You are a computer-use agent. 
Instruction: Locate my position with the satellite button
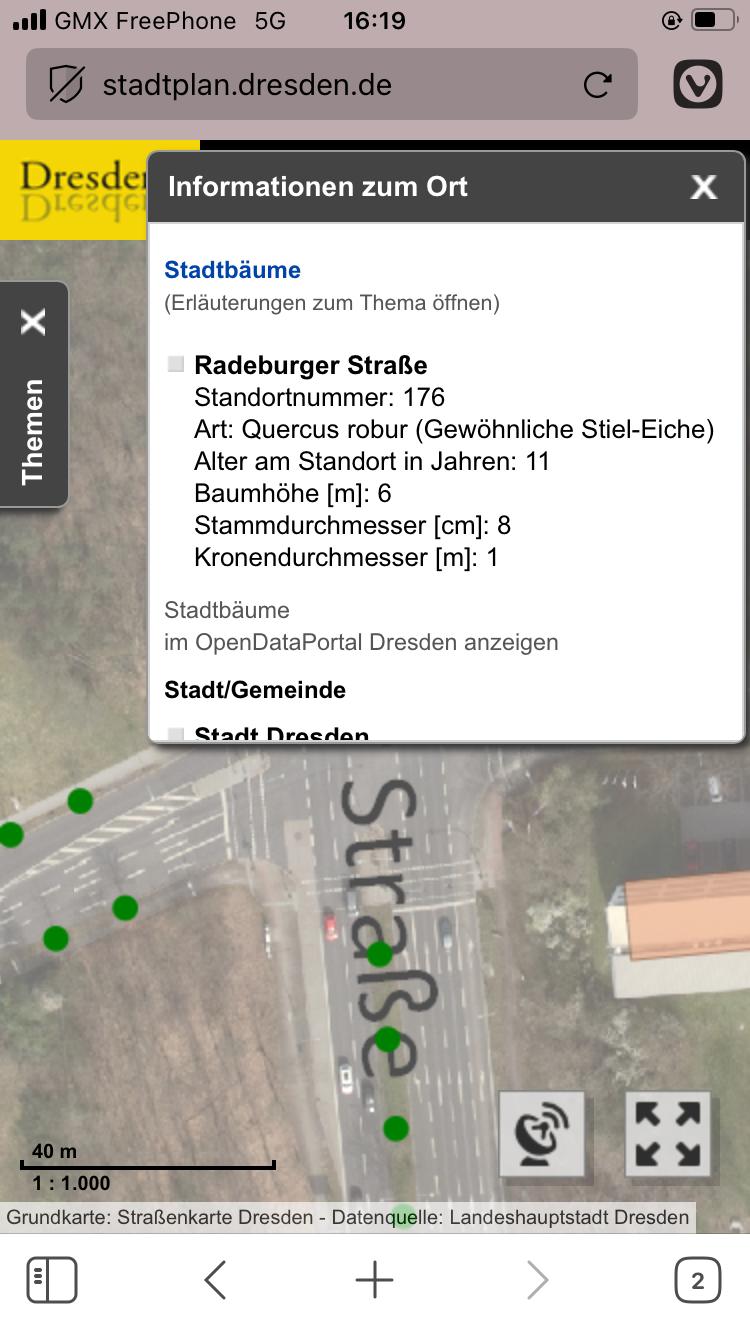coord(542,1134)
